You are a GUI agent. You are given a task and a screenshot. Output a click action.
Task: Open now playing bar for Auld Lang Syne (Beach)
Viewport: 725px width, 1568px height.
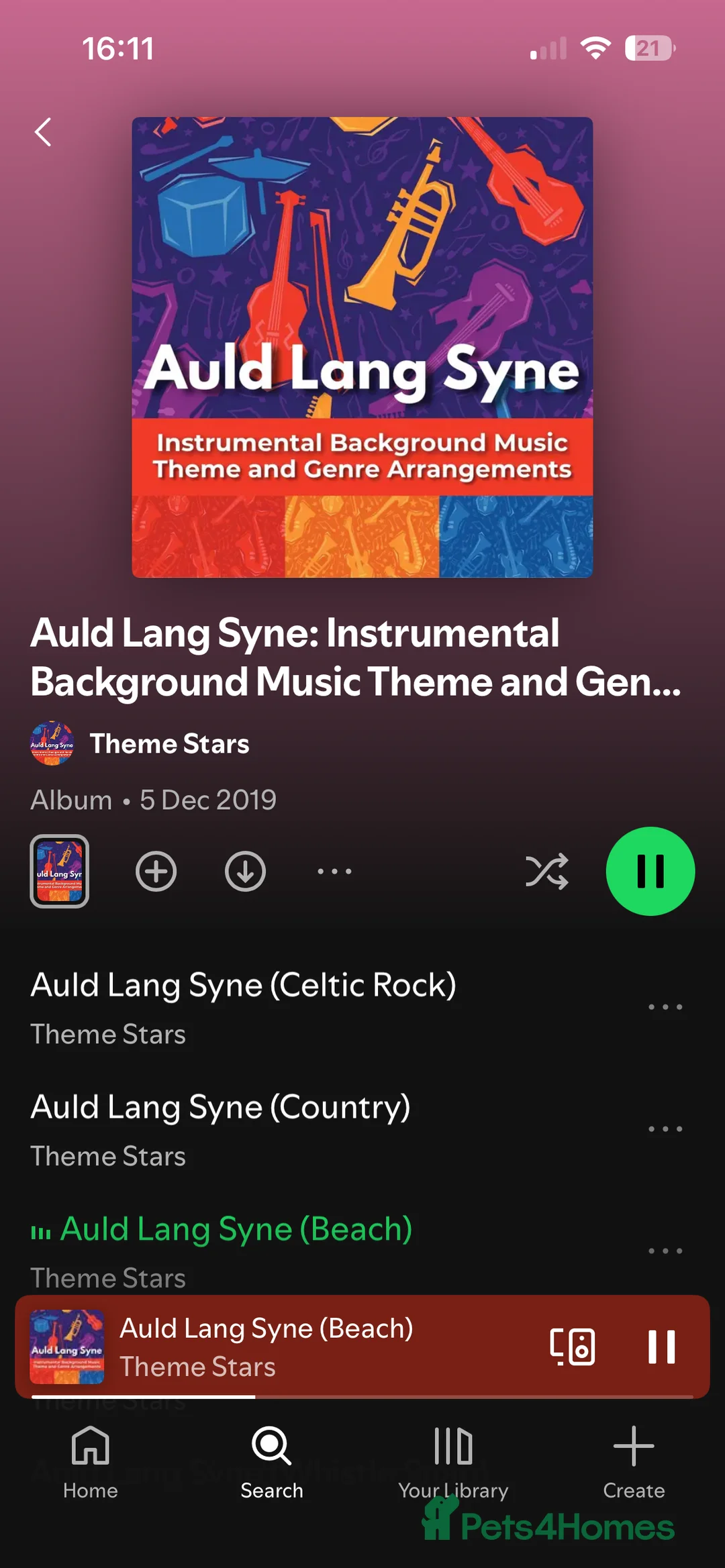(x=302, y=1346)
